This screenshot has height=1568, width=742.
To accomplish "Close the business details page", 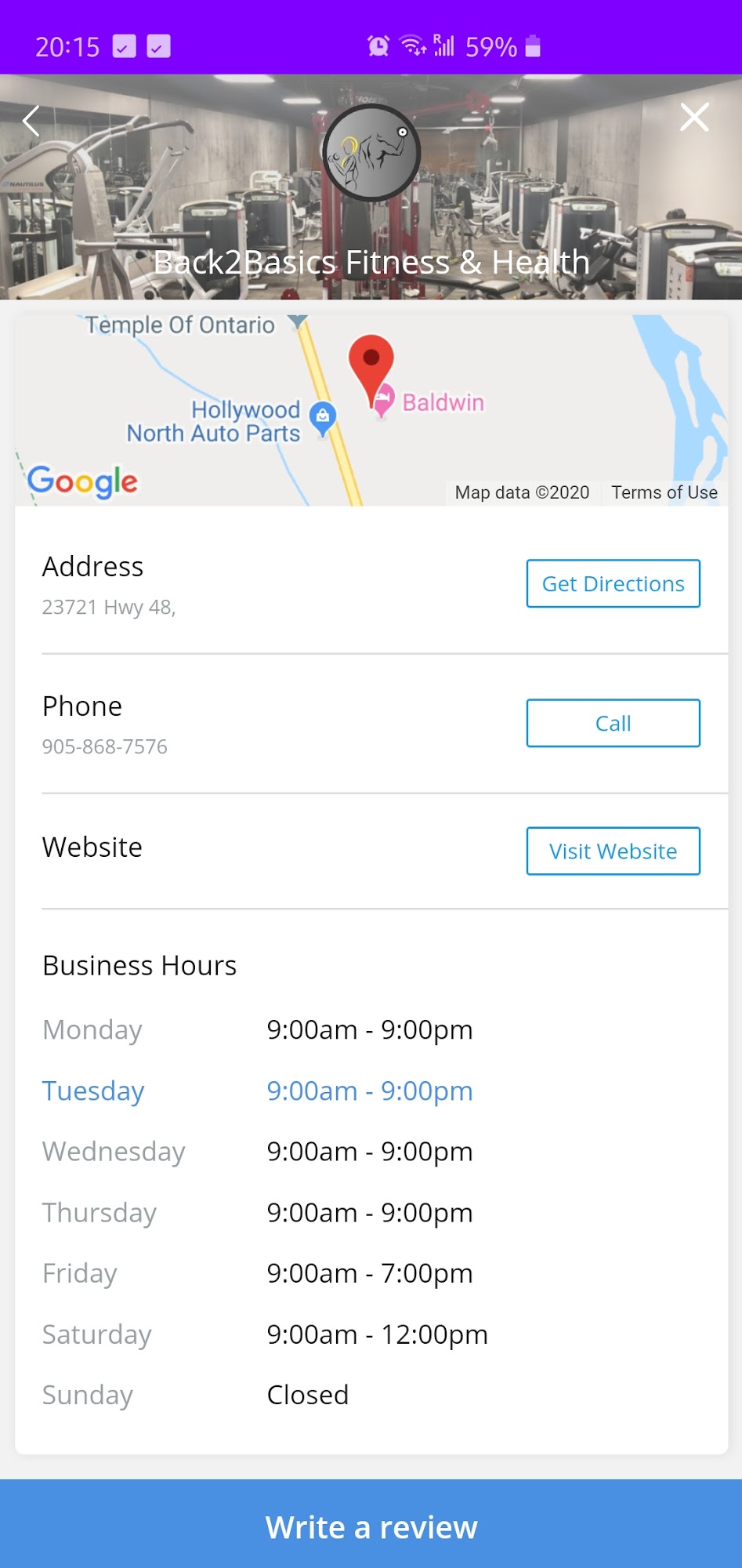I will (694, 118).
